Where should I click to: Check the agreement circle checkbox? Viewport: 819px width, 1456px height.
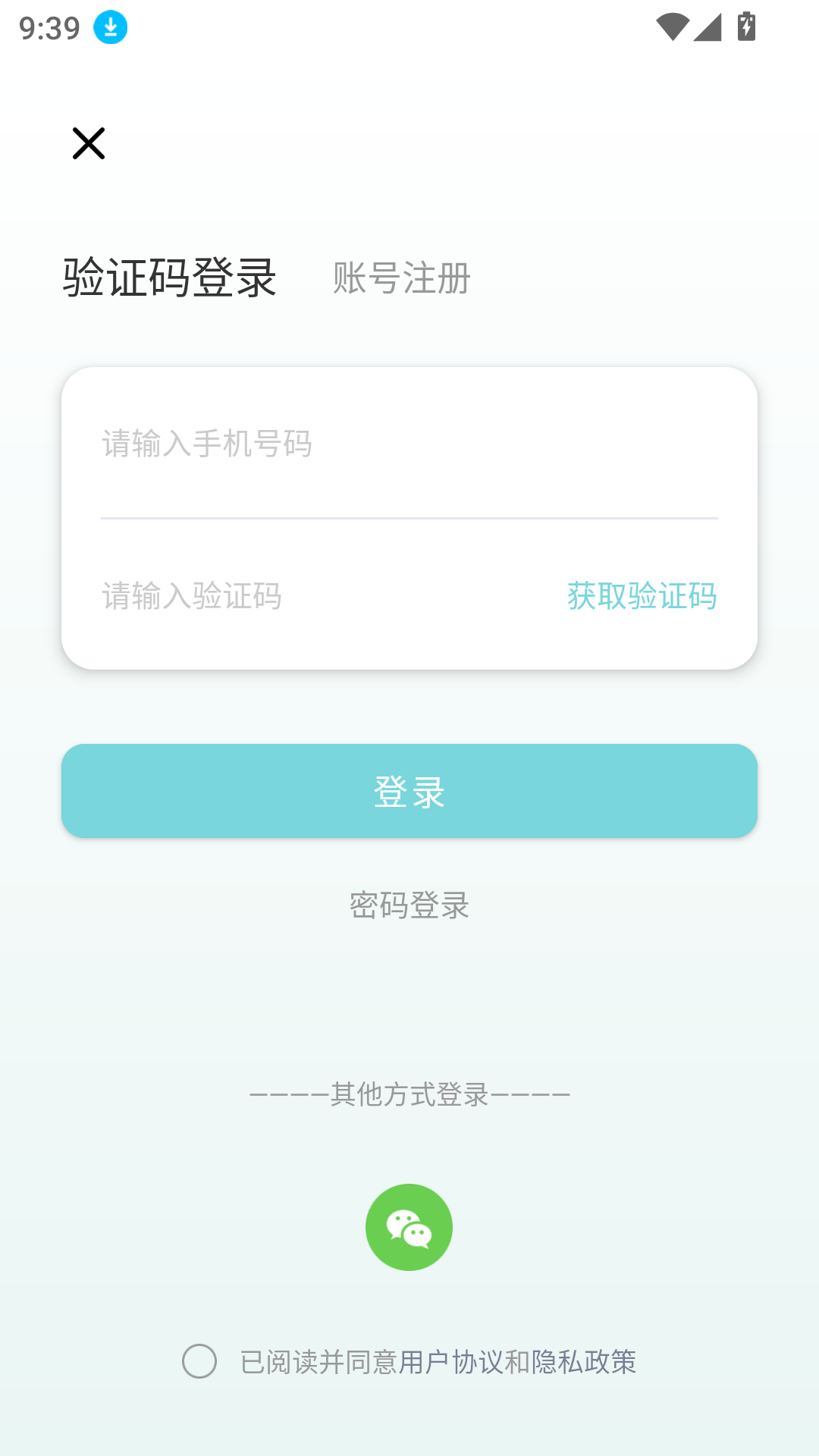[200, 1363]
